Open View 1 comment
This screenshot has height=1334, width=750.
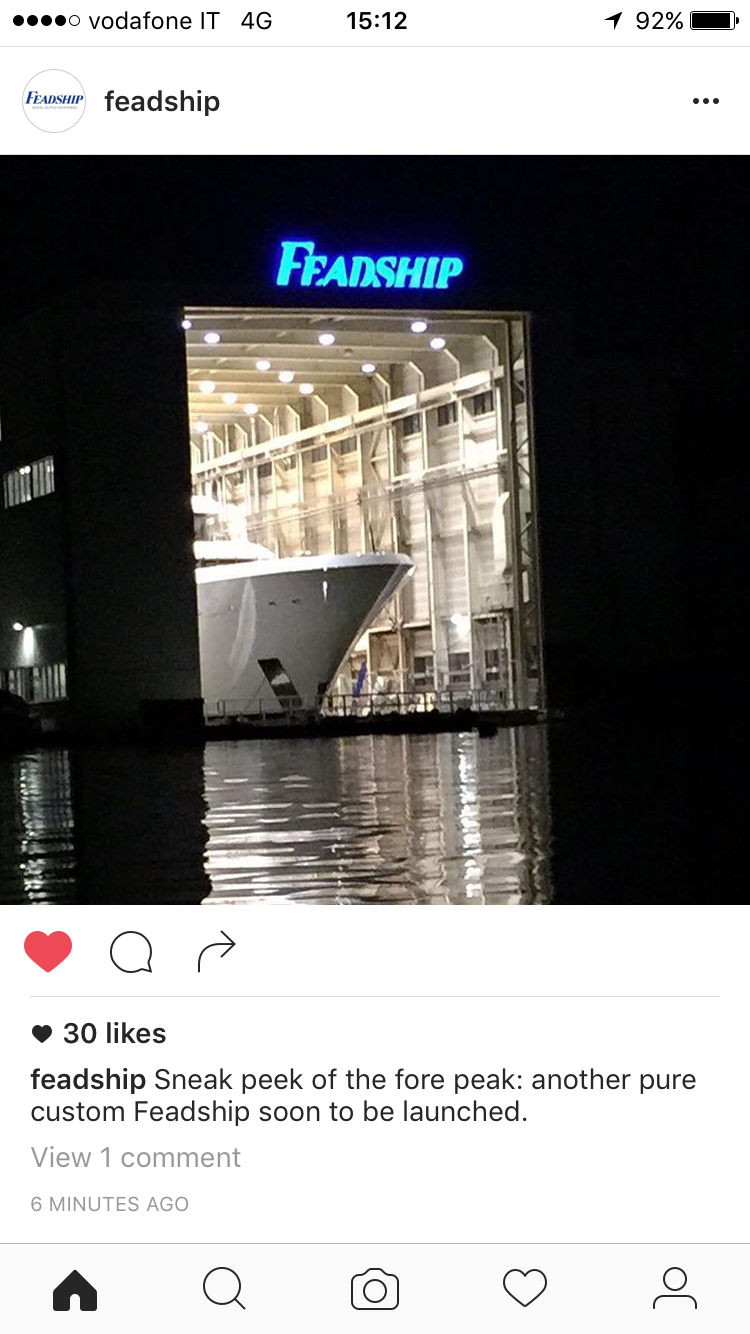136,1157
